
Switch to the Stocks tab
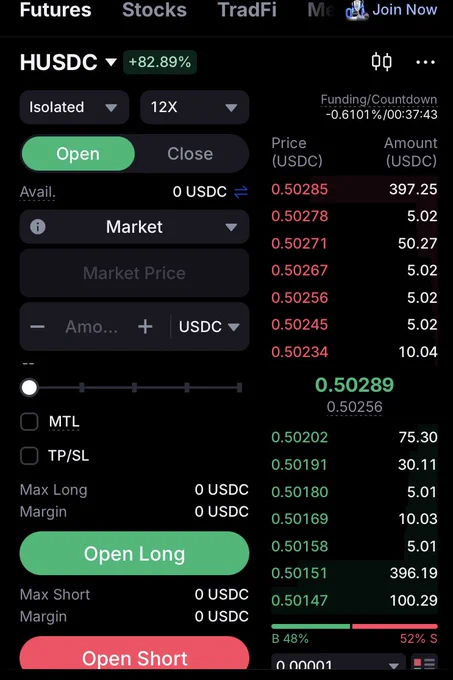[x=154, y=10]
